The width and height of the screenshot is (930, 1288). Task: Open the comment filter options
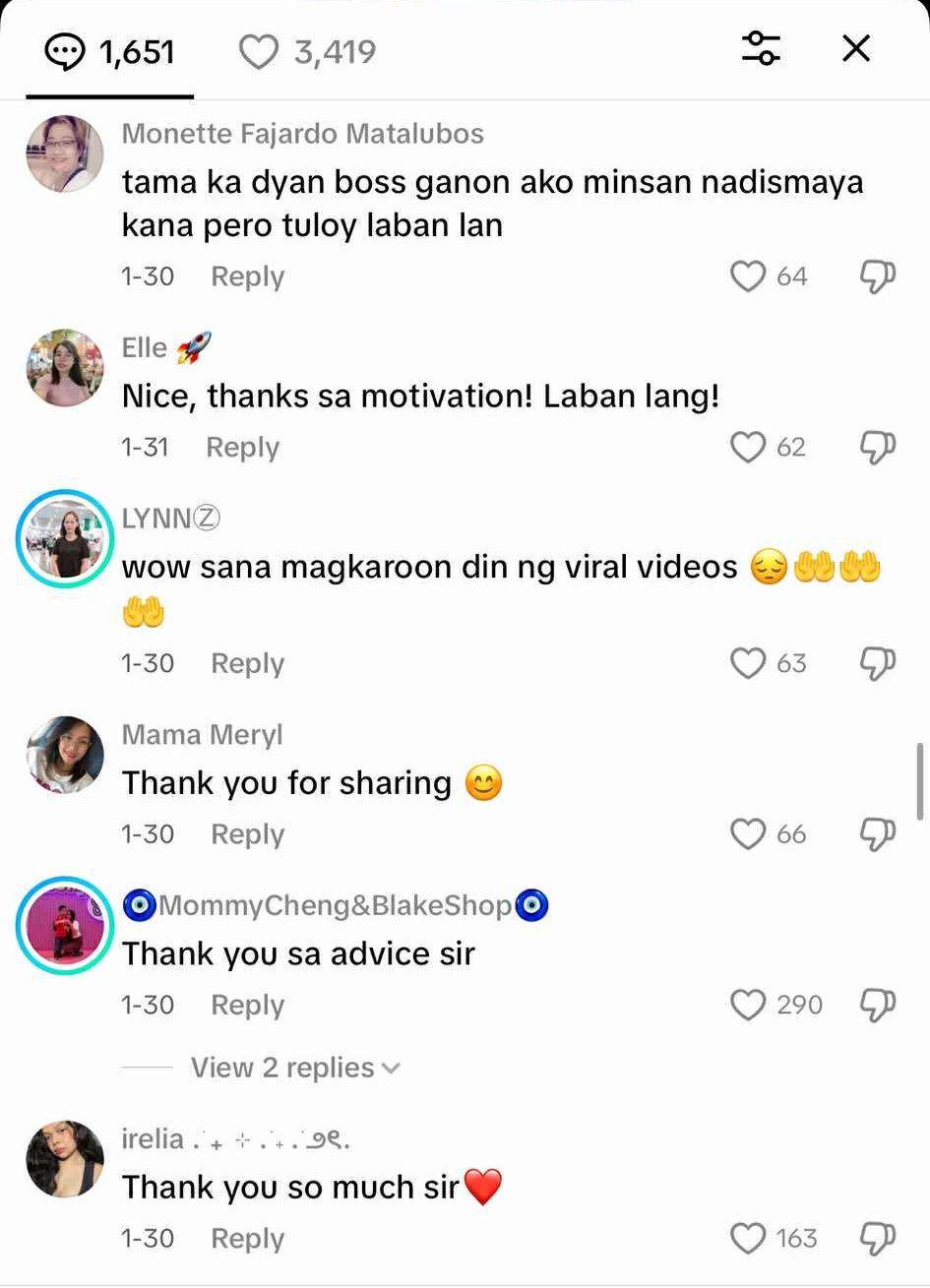(x=761, y=48)
